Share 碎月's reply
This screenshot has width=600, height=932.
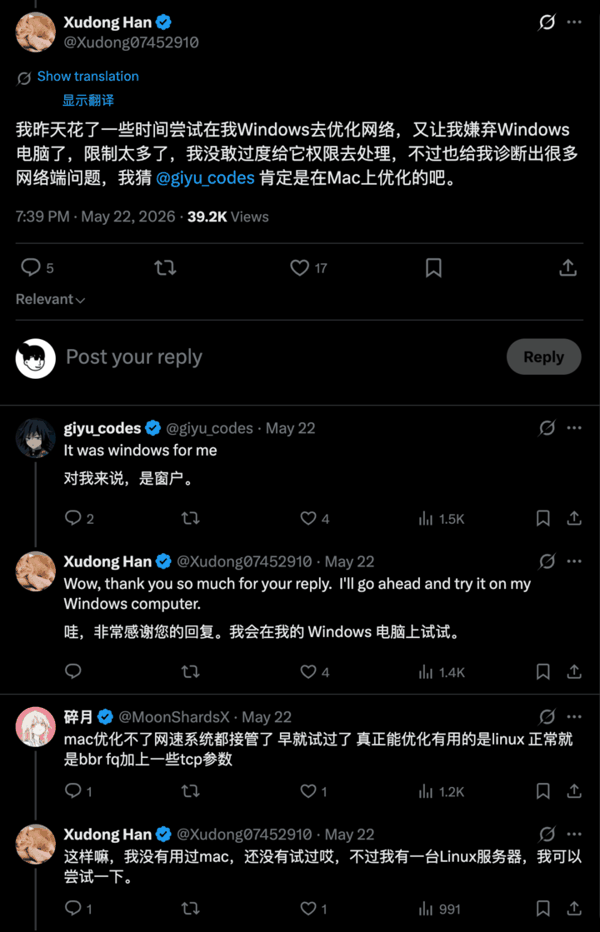pyautogui.click(x=574, y=791)
